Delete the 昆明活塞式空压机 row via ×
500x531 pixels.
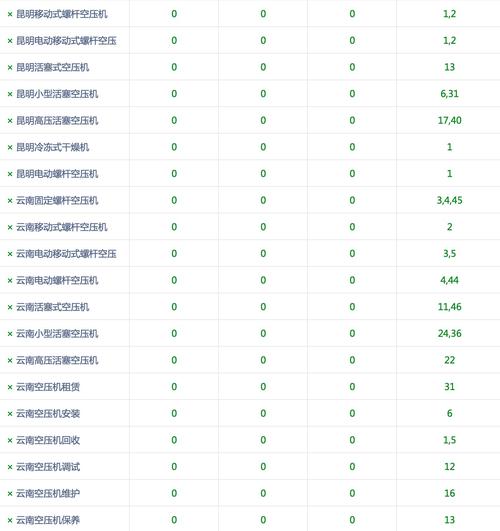coord(10,68)
